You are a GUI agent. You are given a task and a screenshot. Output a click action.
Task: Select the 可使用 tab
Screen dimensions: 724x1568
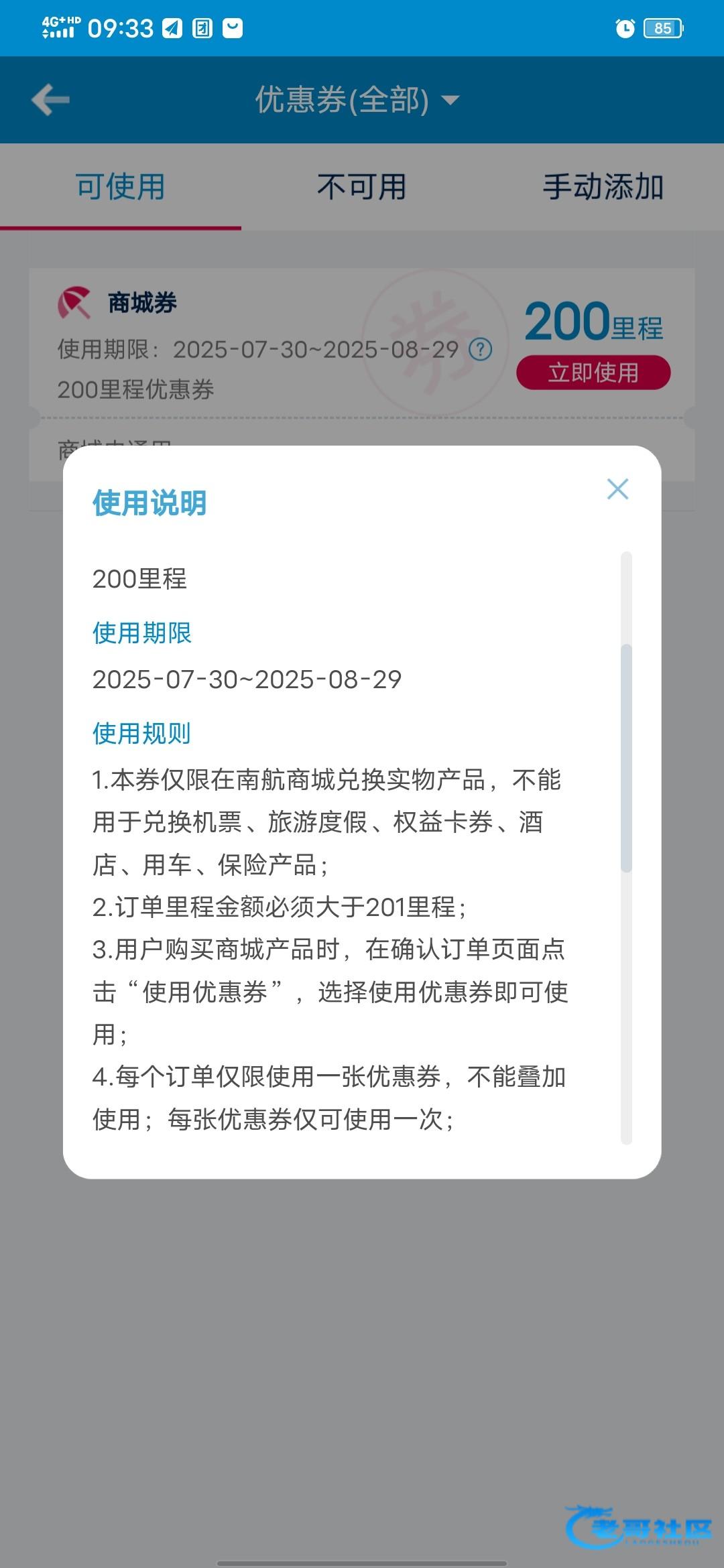(x=121, y=187)
